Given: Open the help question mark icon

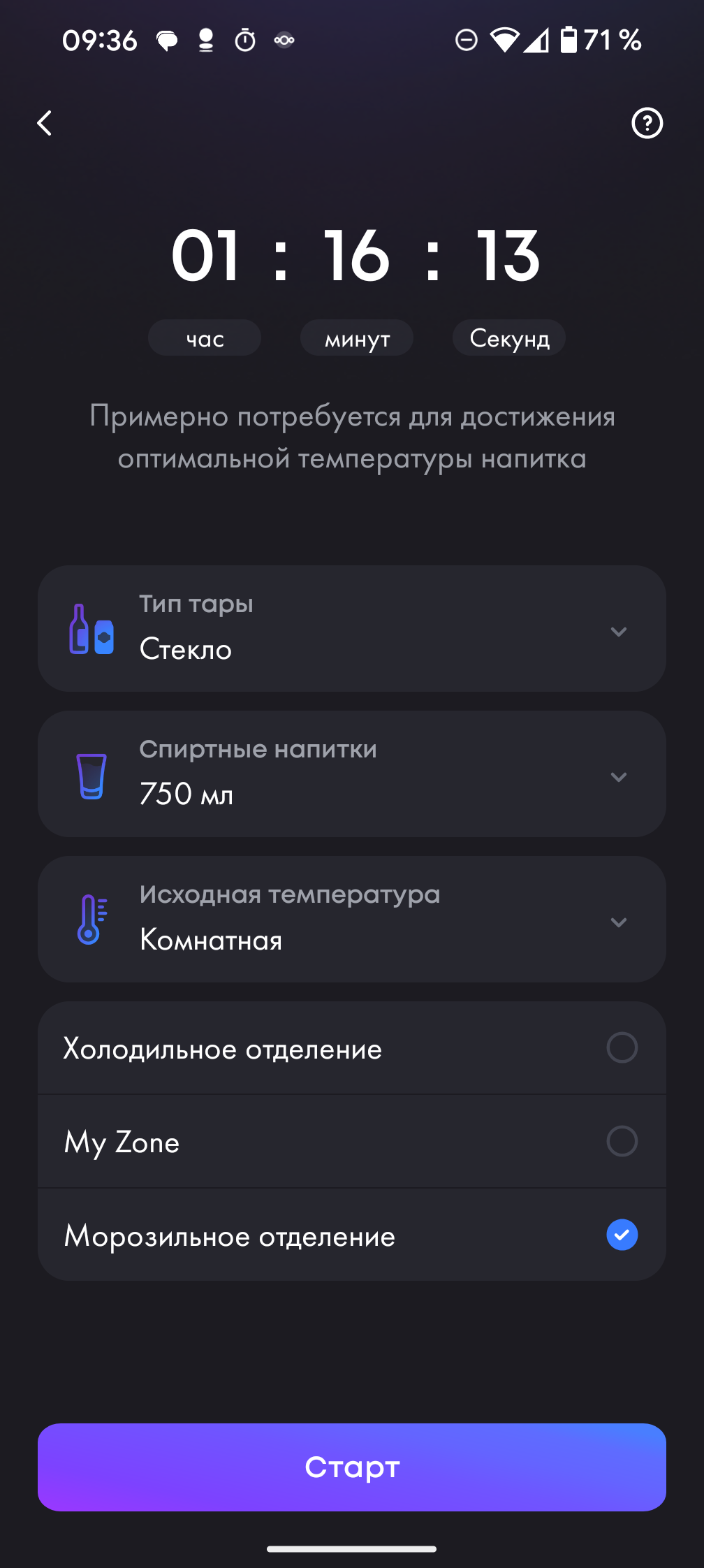Looking at the screenshot, I should 647,124.
